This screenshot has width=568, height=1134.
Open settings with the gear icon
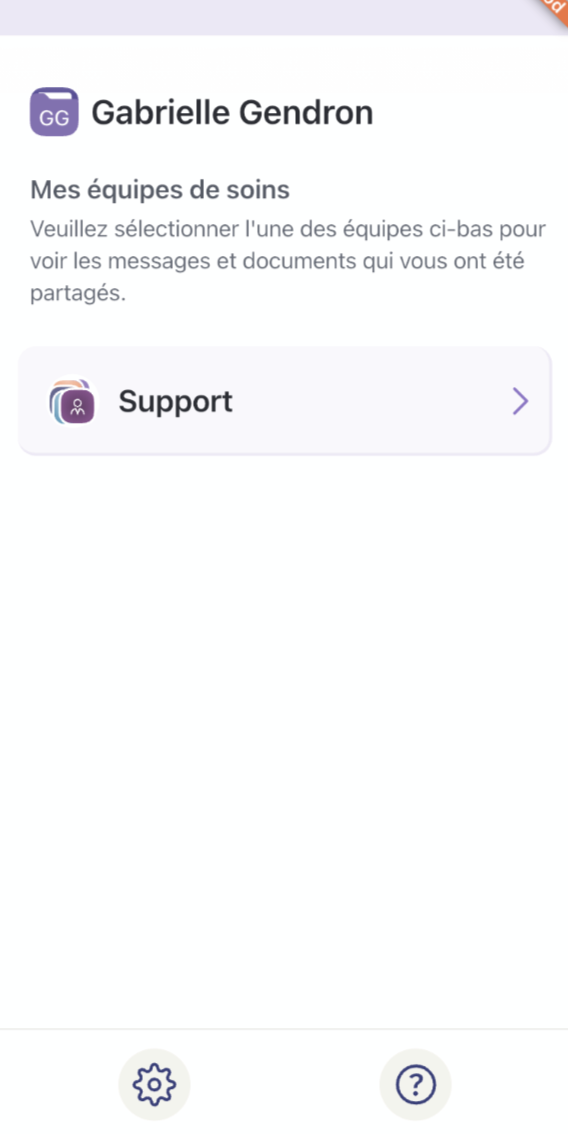154,1084
